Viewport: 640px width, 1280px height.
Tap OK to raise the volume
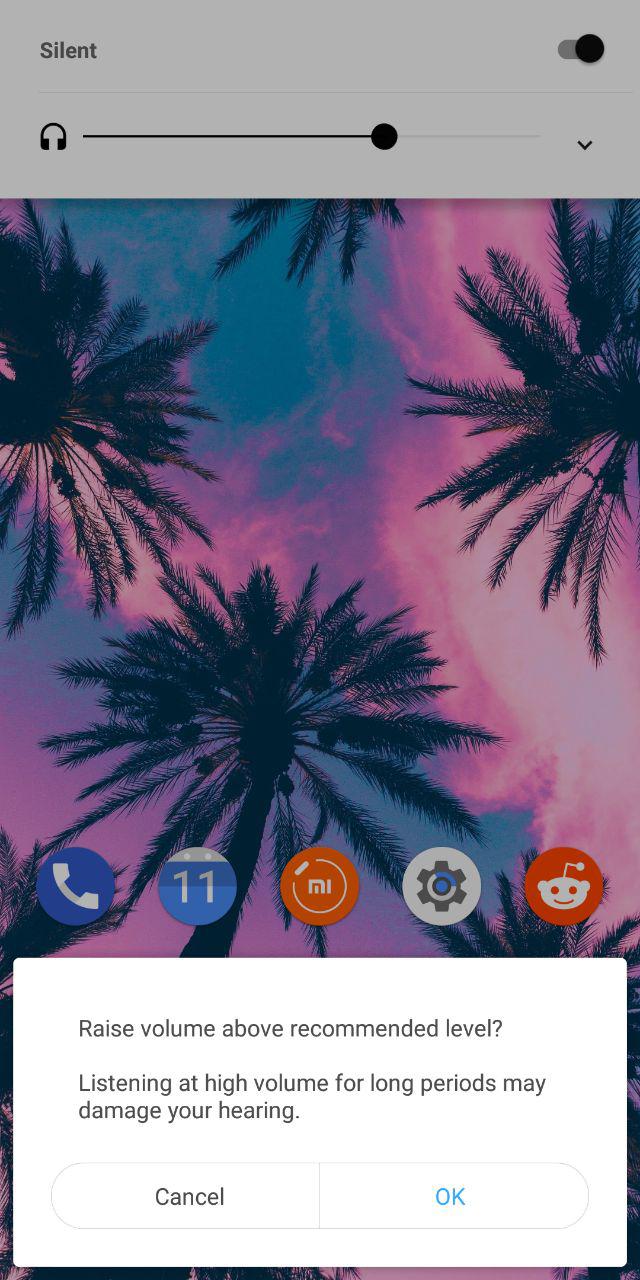pyautogui.click(x=450, y=1196)
